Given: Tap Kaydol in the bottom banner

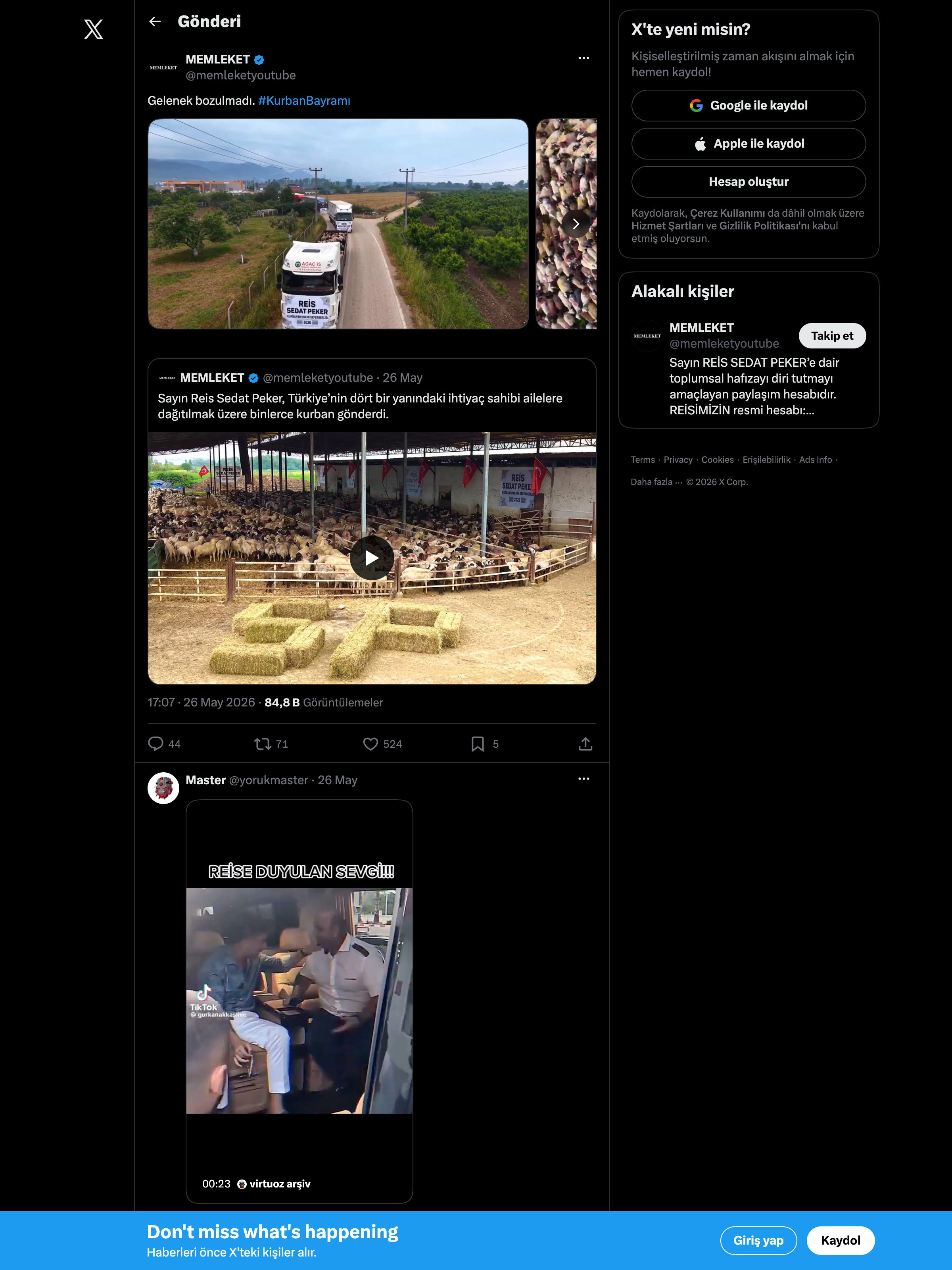Looking at the screenshot, I should click(x=840, y=1240).
